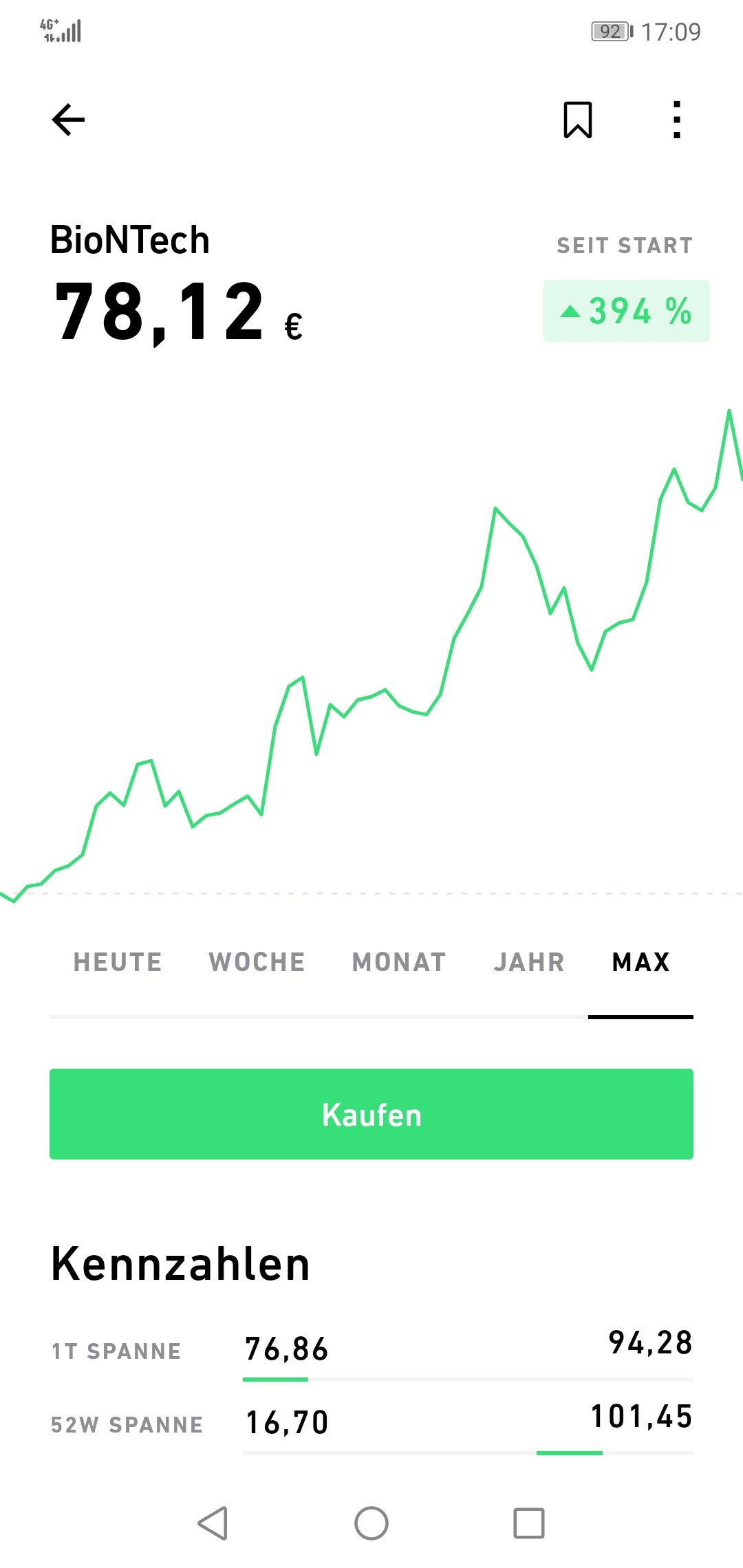This screenshot has width=743, height=1568.
Task: Open the three-dot overflow menu
Action: pyautogui.click(x=677, y=120)
